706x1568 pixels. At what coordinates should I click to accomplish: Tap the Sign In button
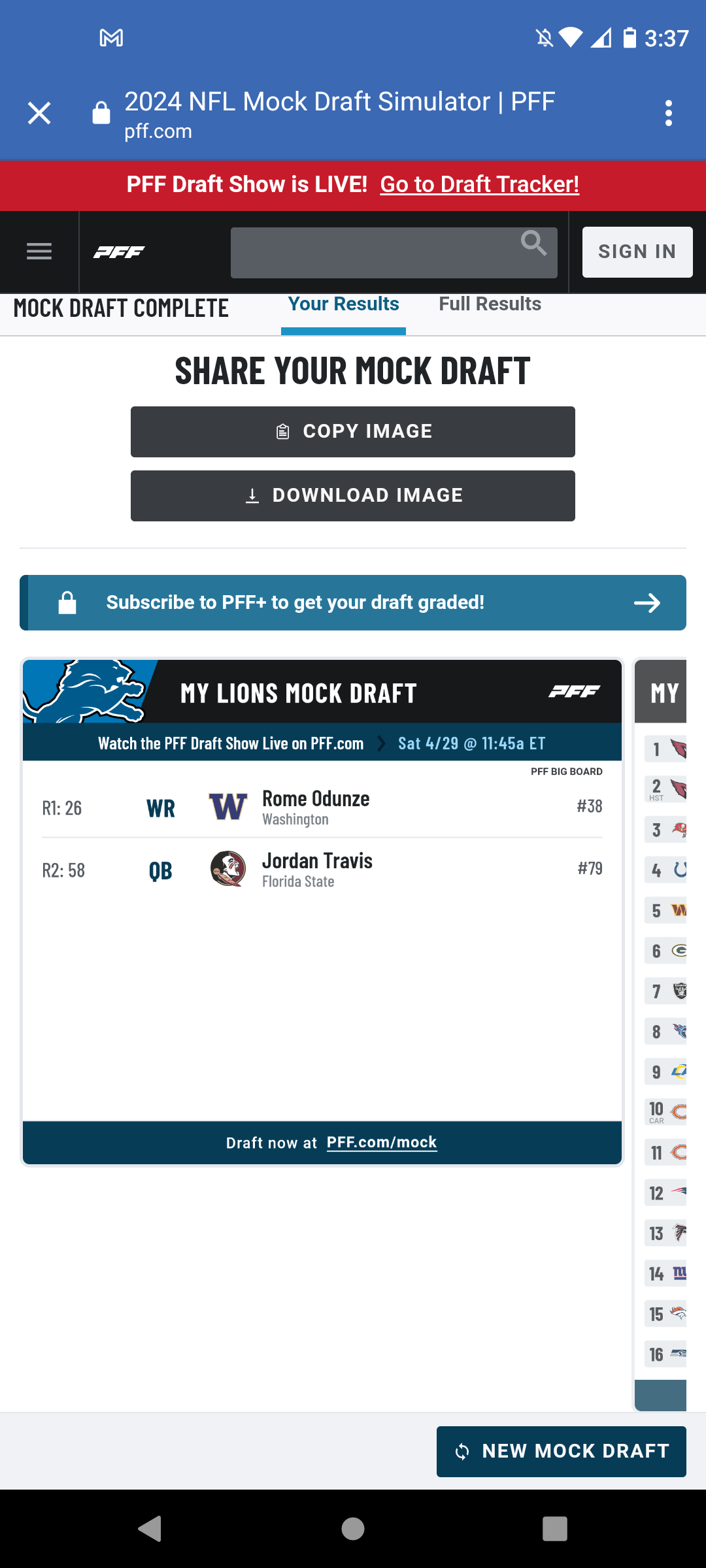click(637, 252)
